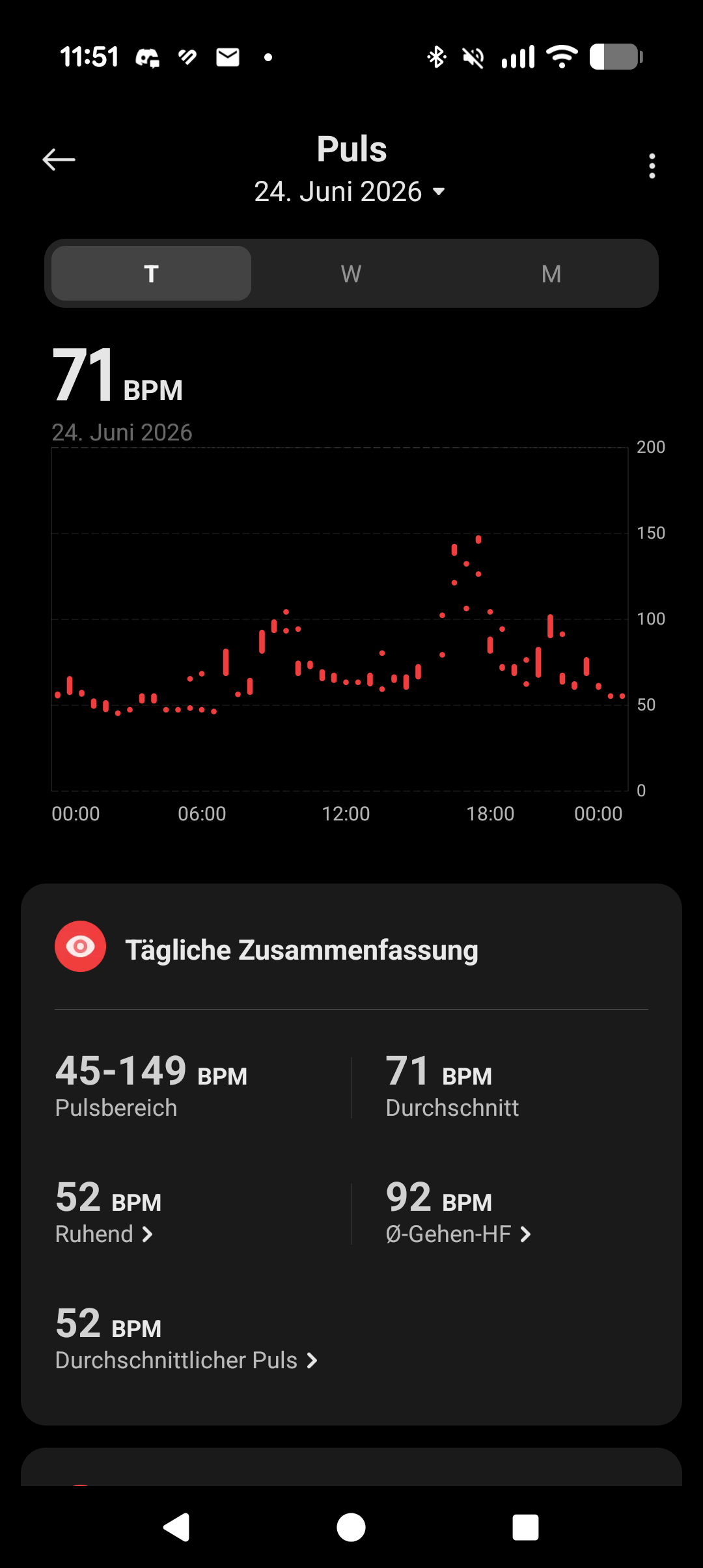
Task: Open the date picker for 24. Juni 2026
Action: pos(350,192)
